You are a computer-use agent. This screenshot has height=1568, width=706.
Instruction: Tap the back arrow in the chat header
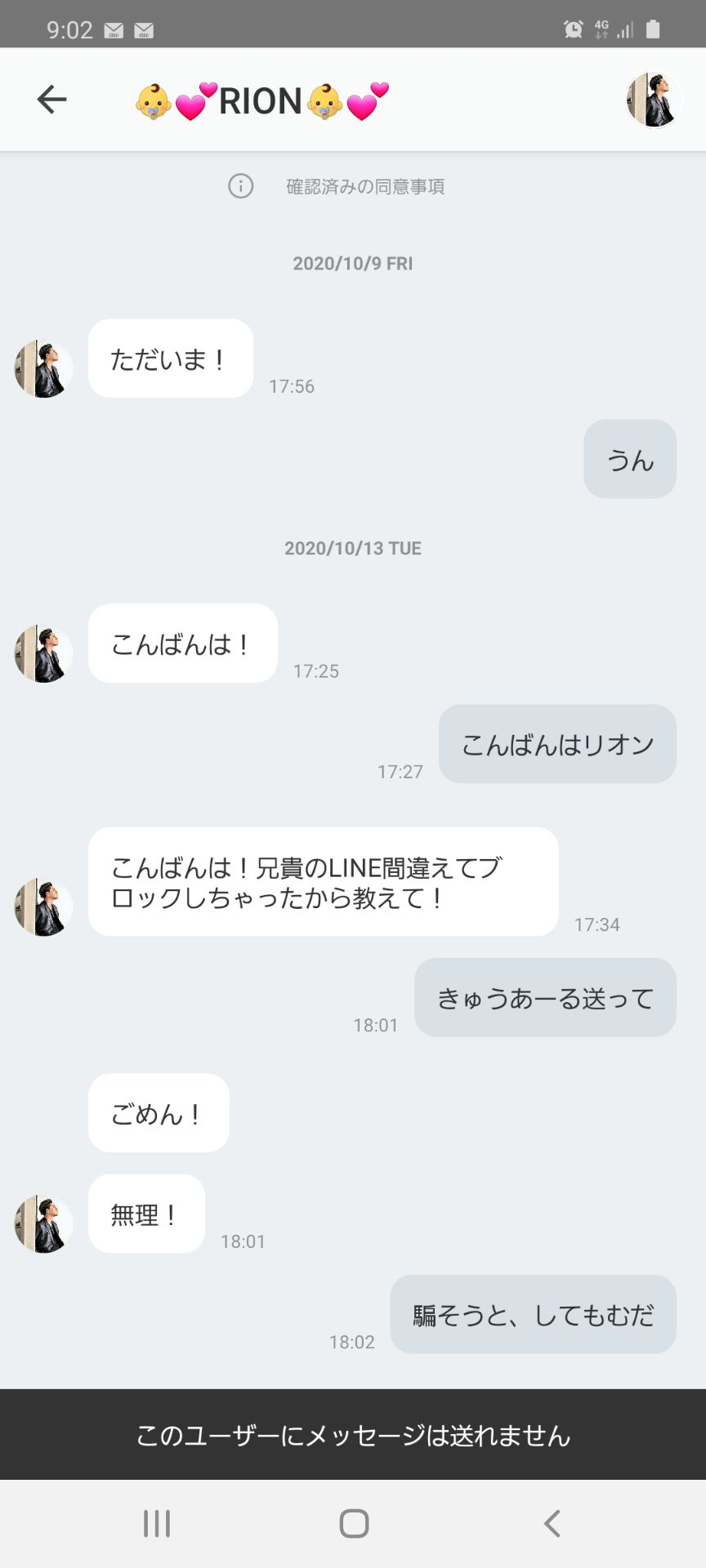pos(51,98)
